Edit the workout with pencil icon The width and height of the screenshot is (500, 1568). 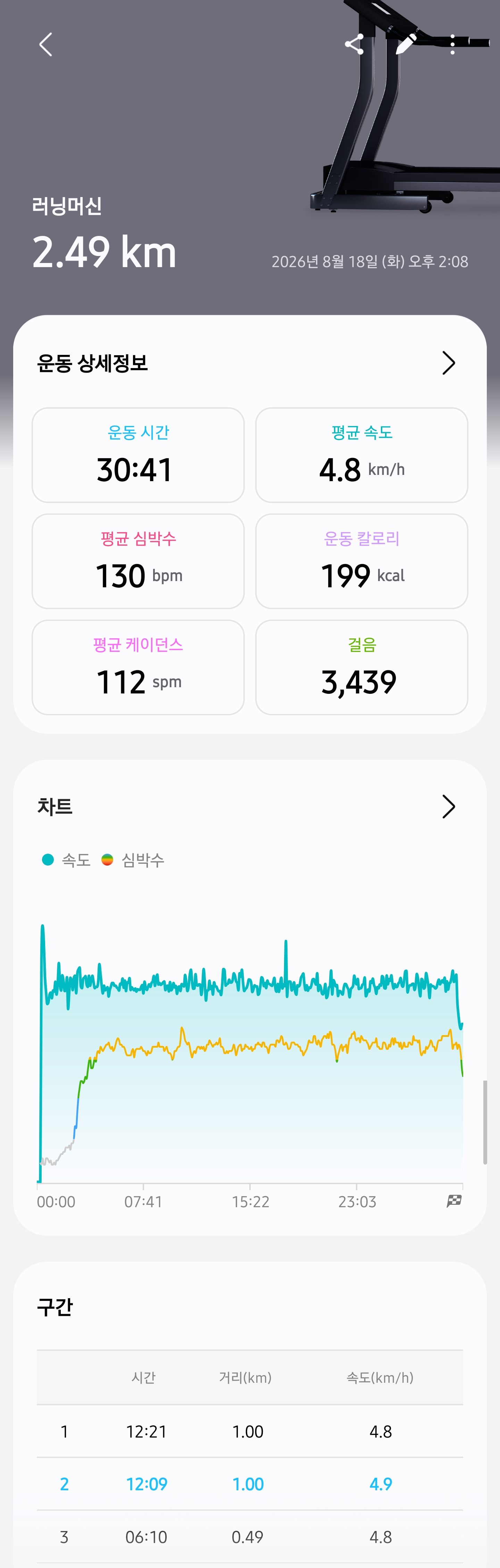[x=406, y=44]
